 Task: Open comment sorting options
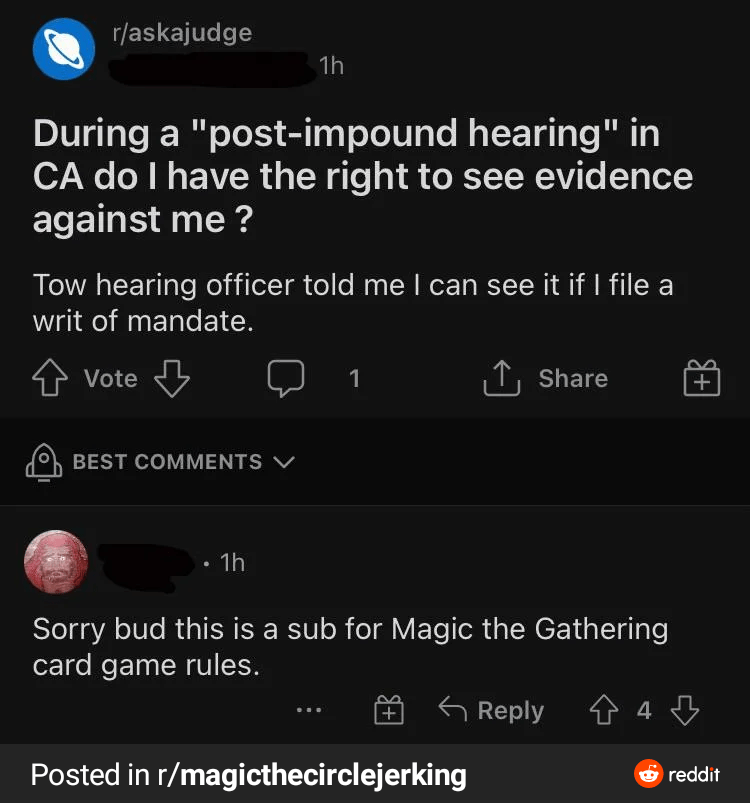pos(168,461)
